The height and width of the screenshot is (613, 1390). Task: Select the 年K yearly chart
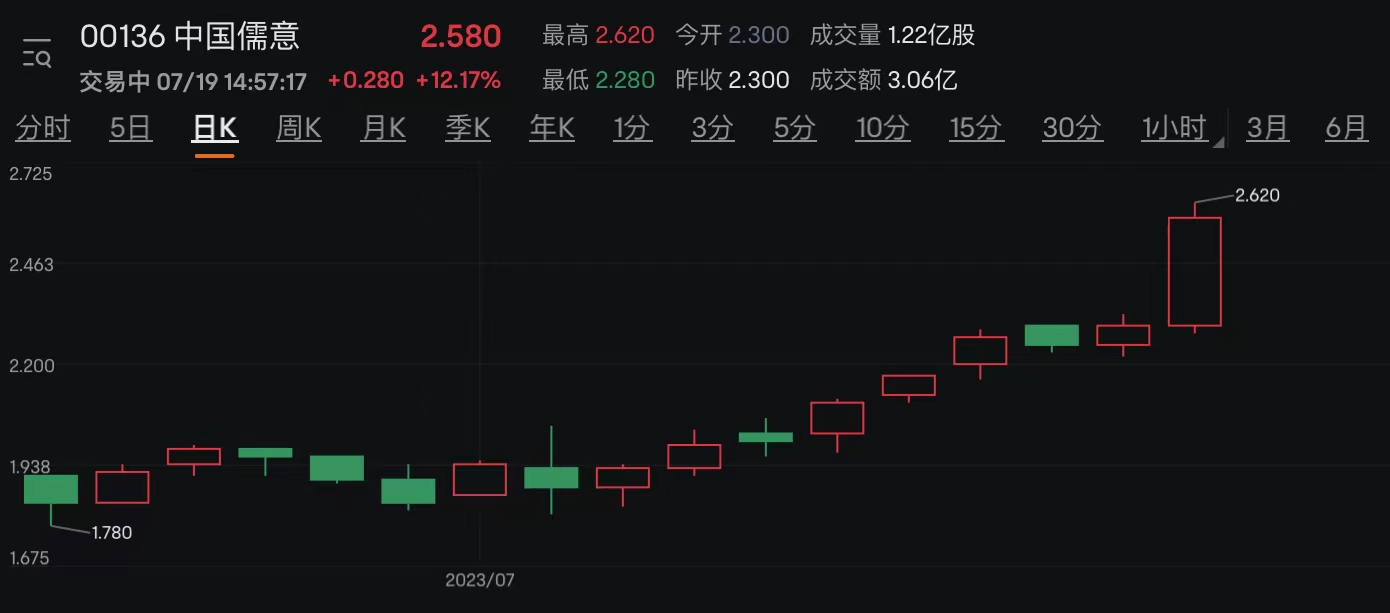(552, 128)
